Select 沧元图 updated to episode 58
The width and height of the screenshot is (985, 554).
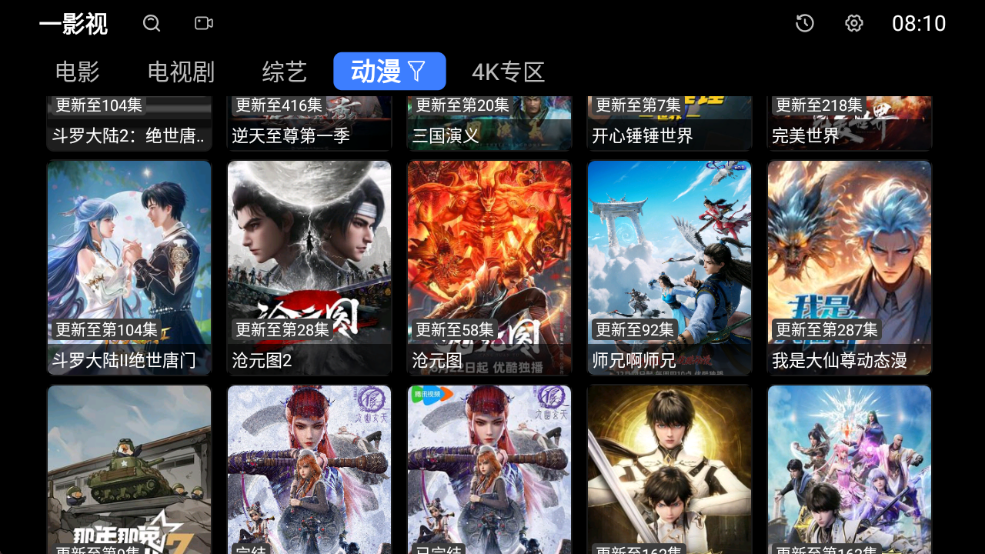click(489, 267)
